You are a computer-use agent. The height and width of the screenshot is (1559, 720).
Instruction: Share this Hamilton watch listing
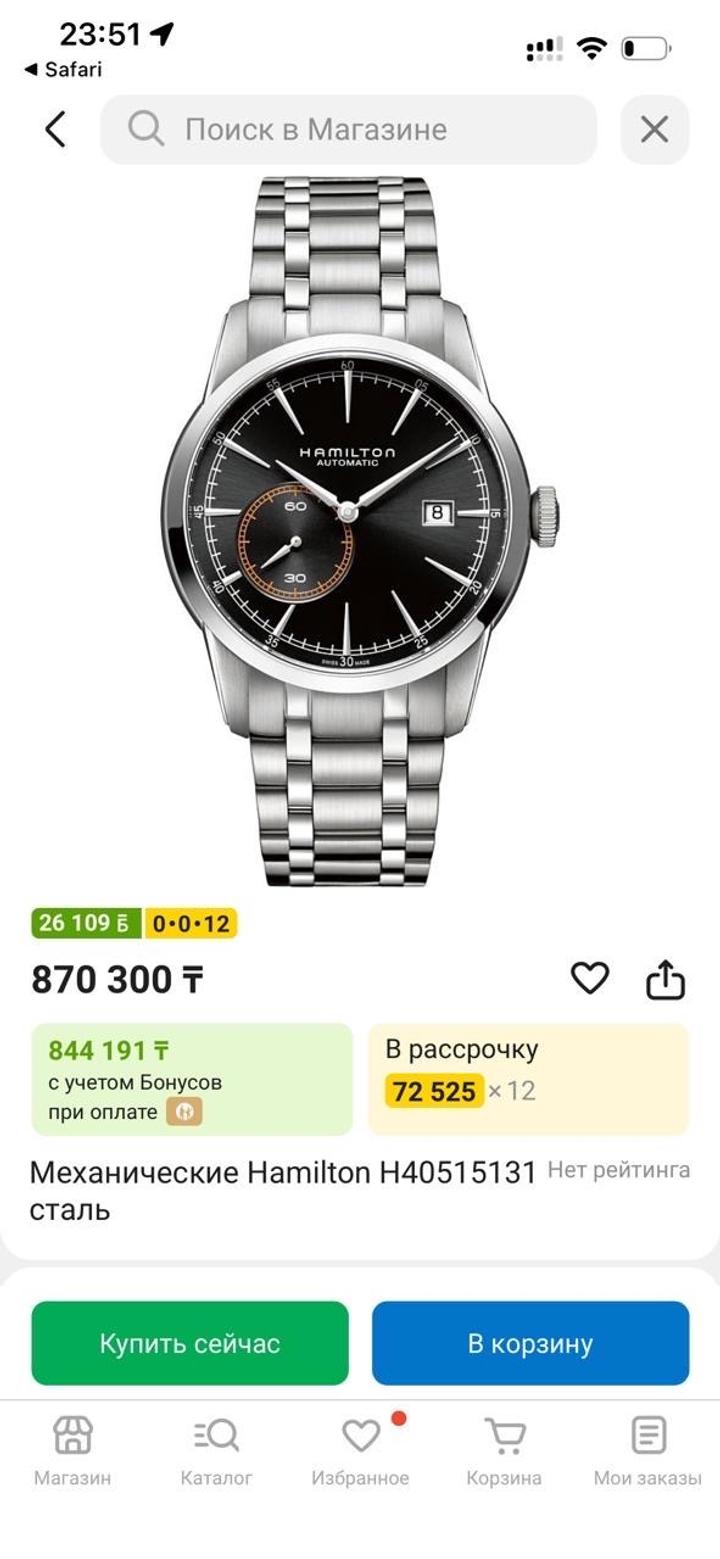click(x=665, y=980)
